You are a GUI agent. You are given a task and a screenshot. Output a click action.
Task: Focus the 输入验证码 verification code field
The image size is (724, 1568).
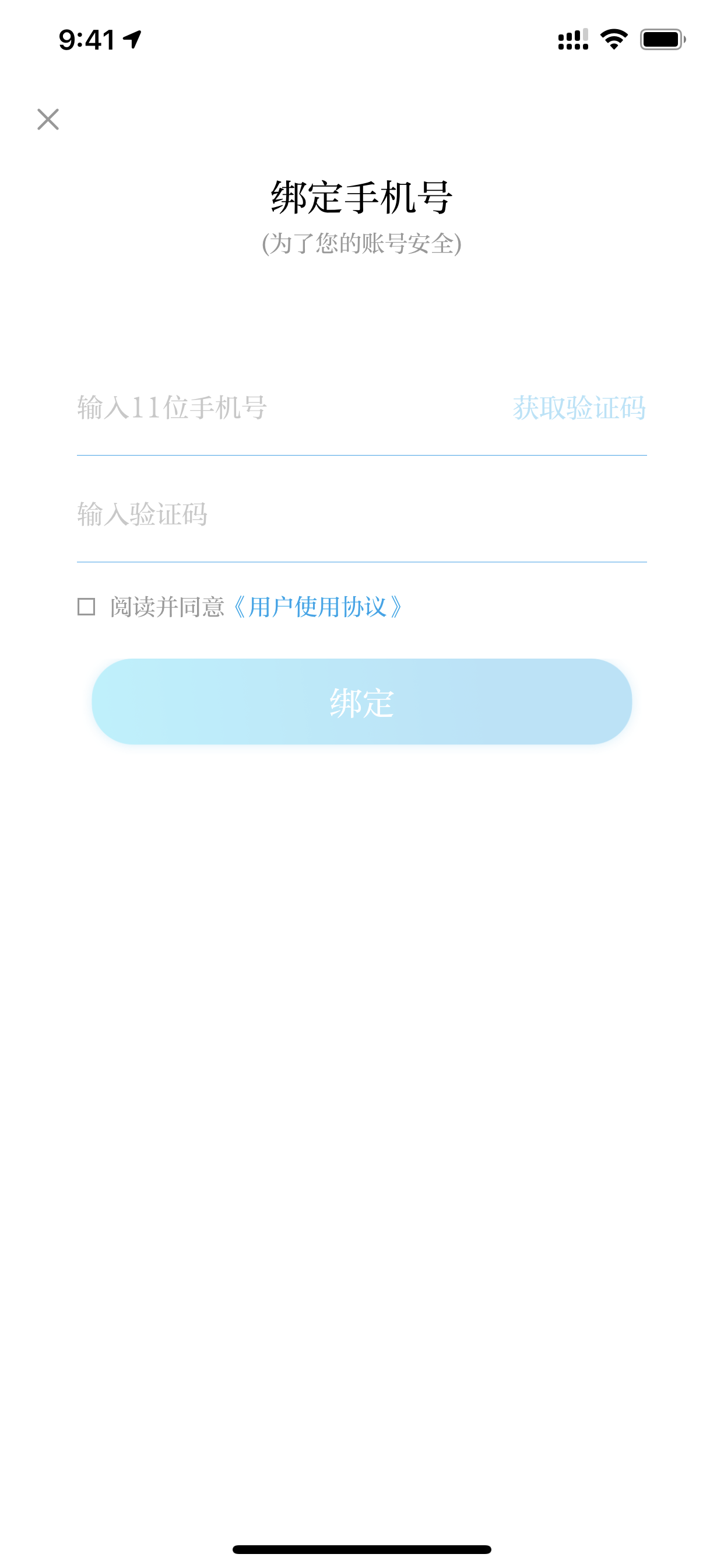click(361, 514)
